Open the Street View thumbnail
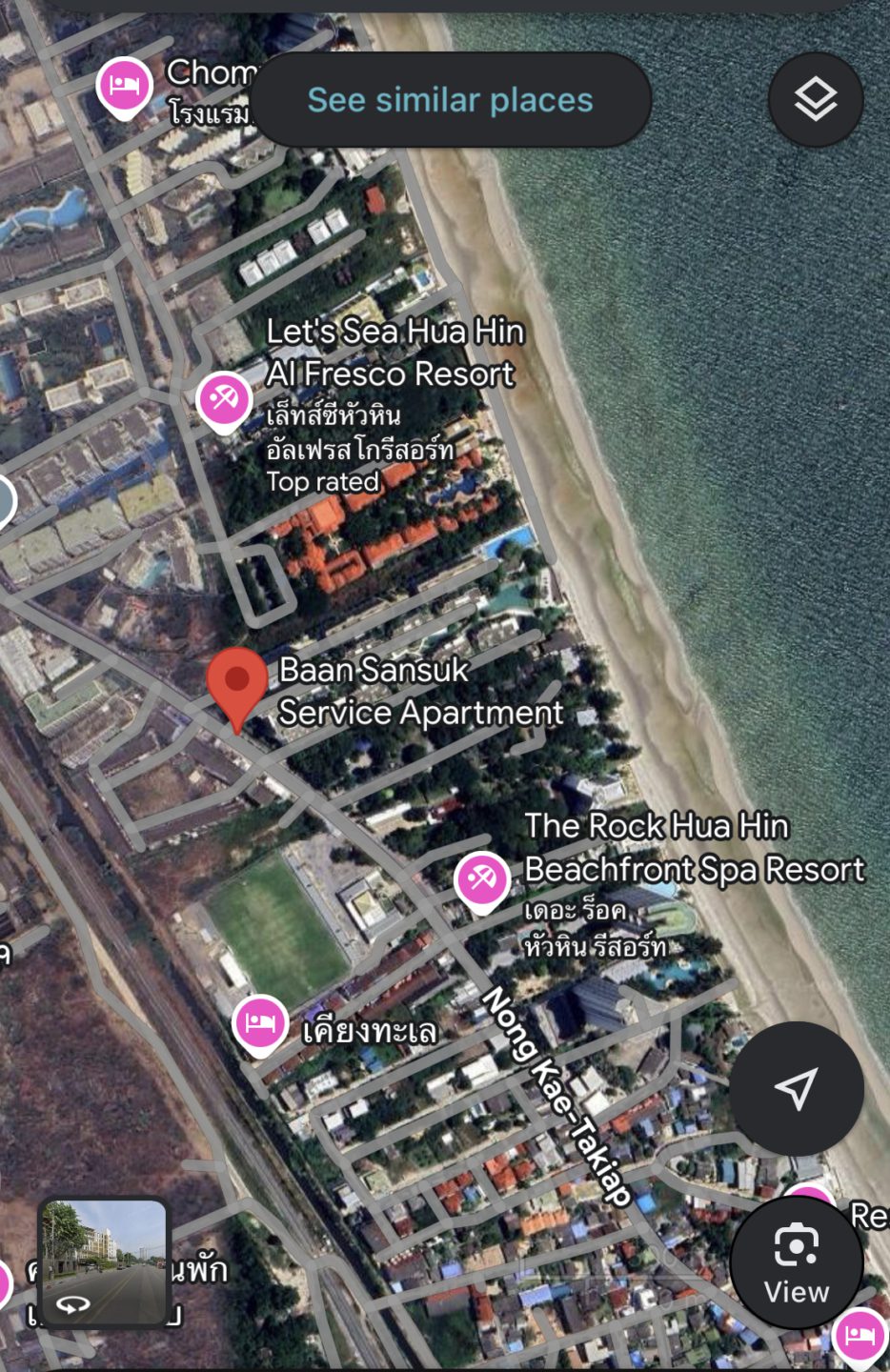Image resolution: width=890 pixels, height=1372 pixels. [104, 1261]
